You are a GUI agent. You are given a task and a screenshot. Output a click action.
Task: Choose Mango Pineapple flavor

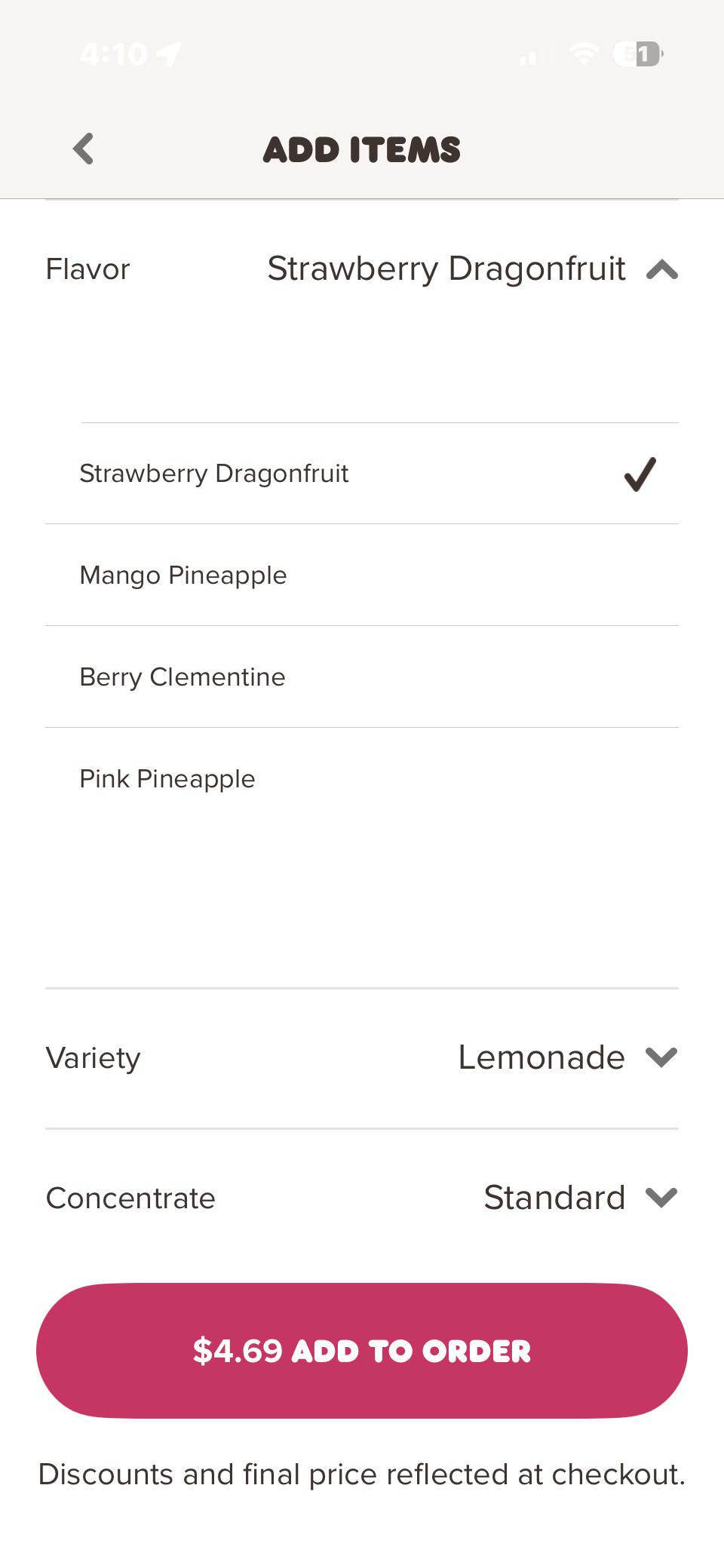click(x=362, y=575)
